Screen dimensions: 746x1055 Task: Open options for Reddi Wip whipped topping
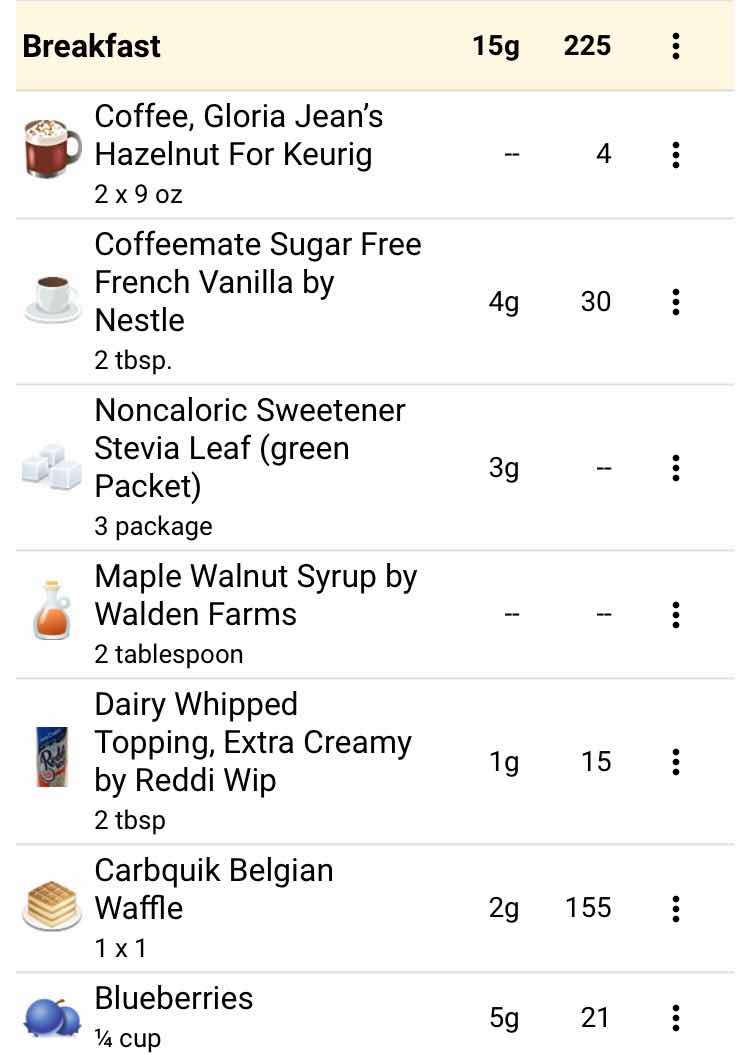point(676,762)
